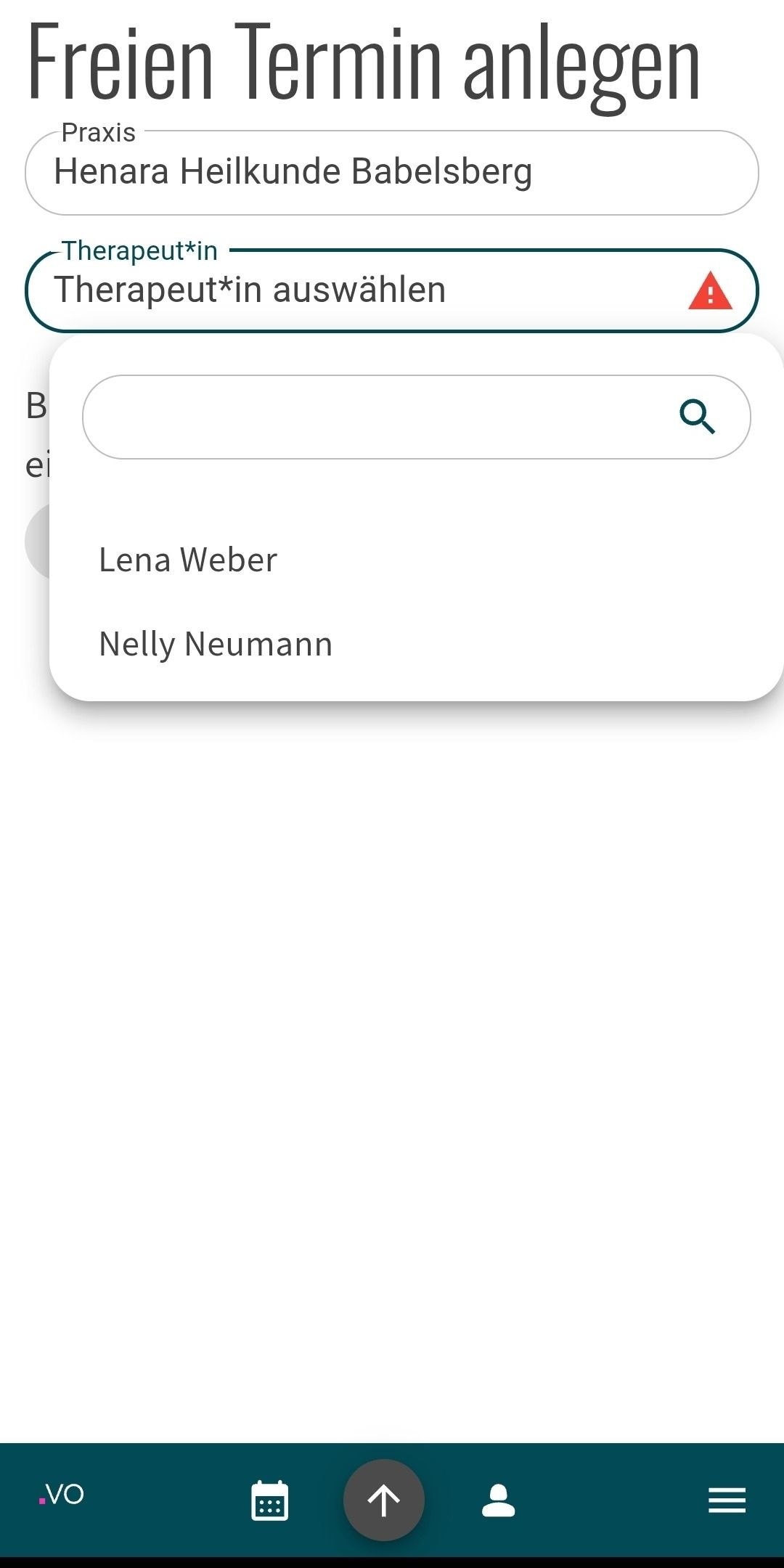Open the profile tab
This screenshot has height=1568, width=784.
[499, 1500]
